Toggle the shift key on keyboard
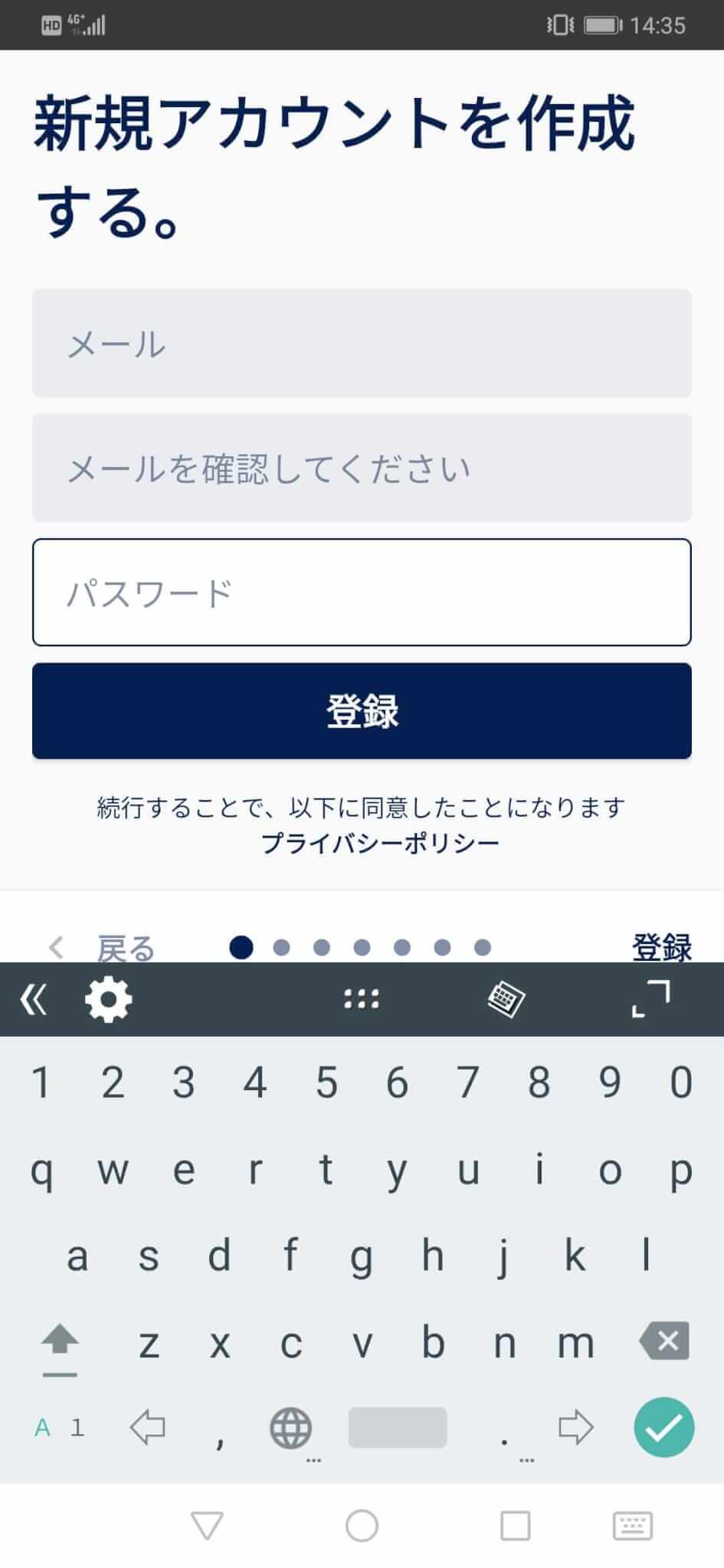Image resolution: width=724 pixels, height=1568 pixels. click(x=60, y=1342)
